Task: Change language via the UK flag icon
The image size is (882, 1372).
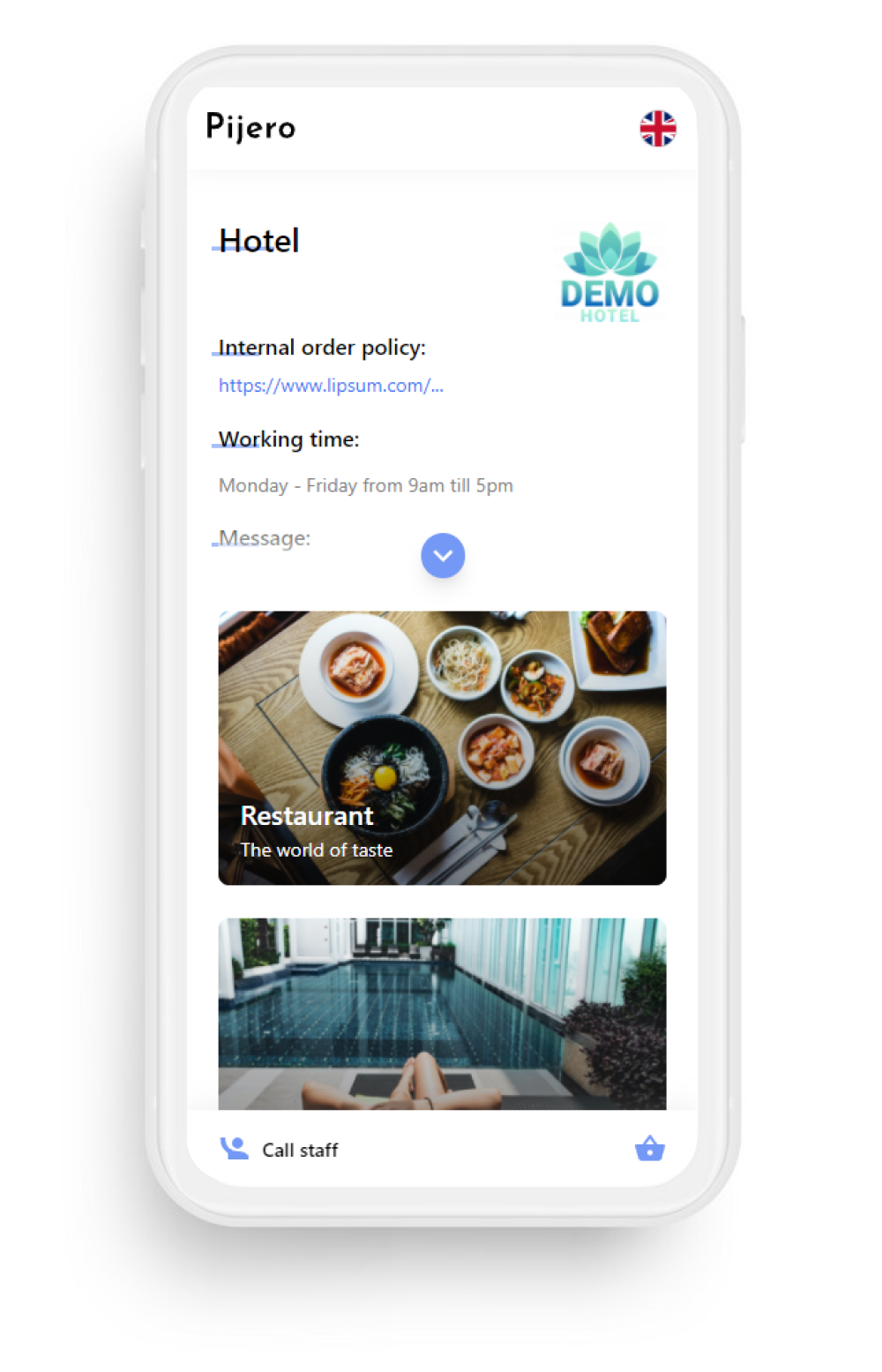Action: pyautogui.click(x=657, y=129)
